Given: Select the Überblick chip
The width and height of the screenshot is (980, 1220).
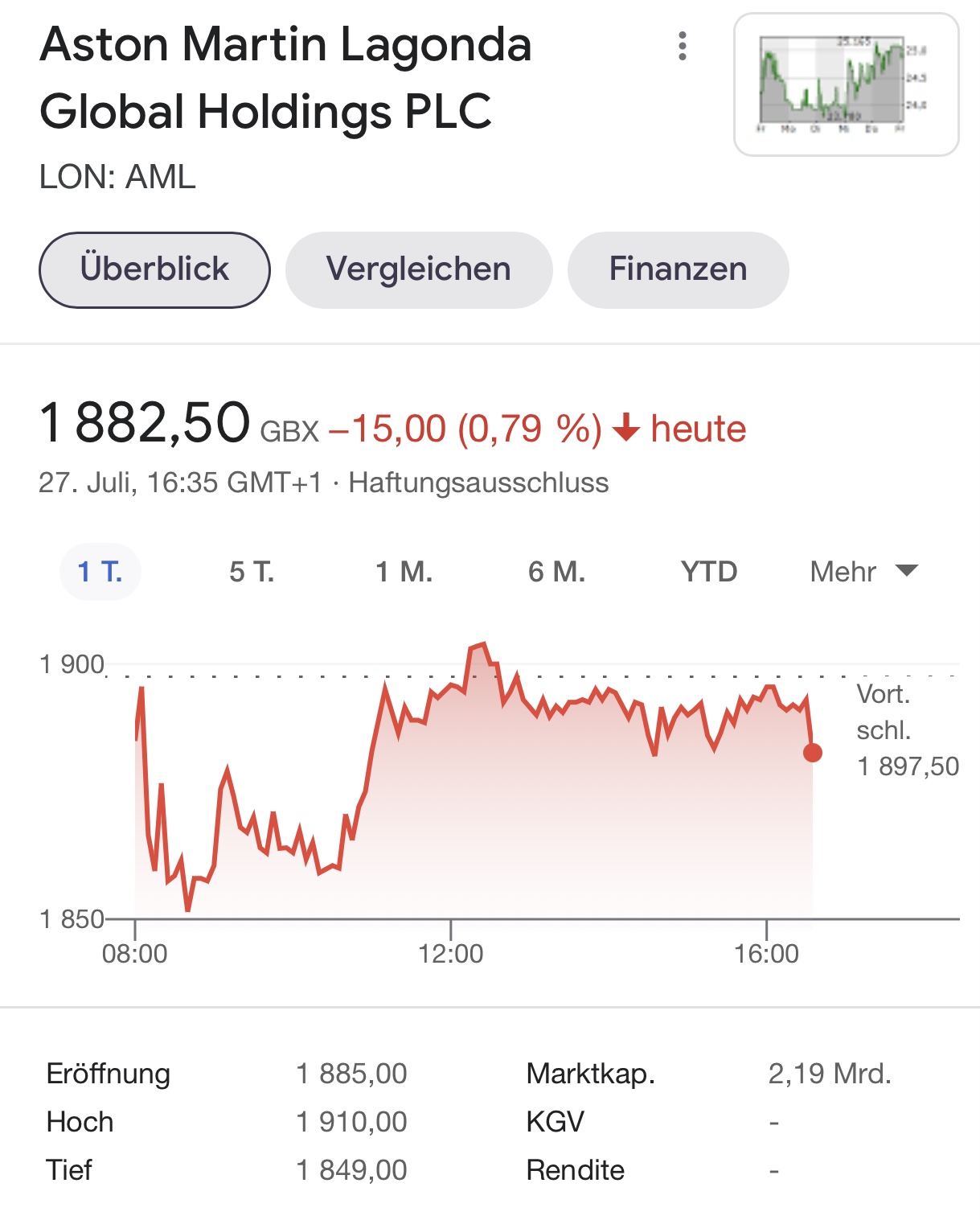Looking at the screenshot, I should (x=154, y=269).
